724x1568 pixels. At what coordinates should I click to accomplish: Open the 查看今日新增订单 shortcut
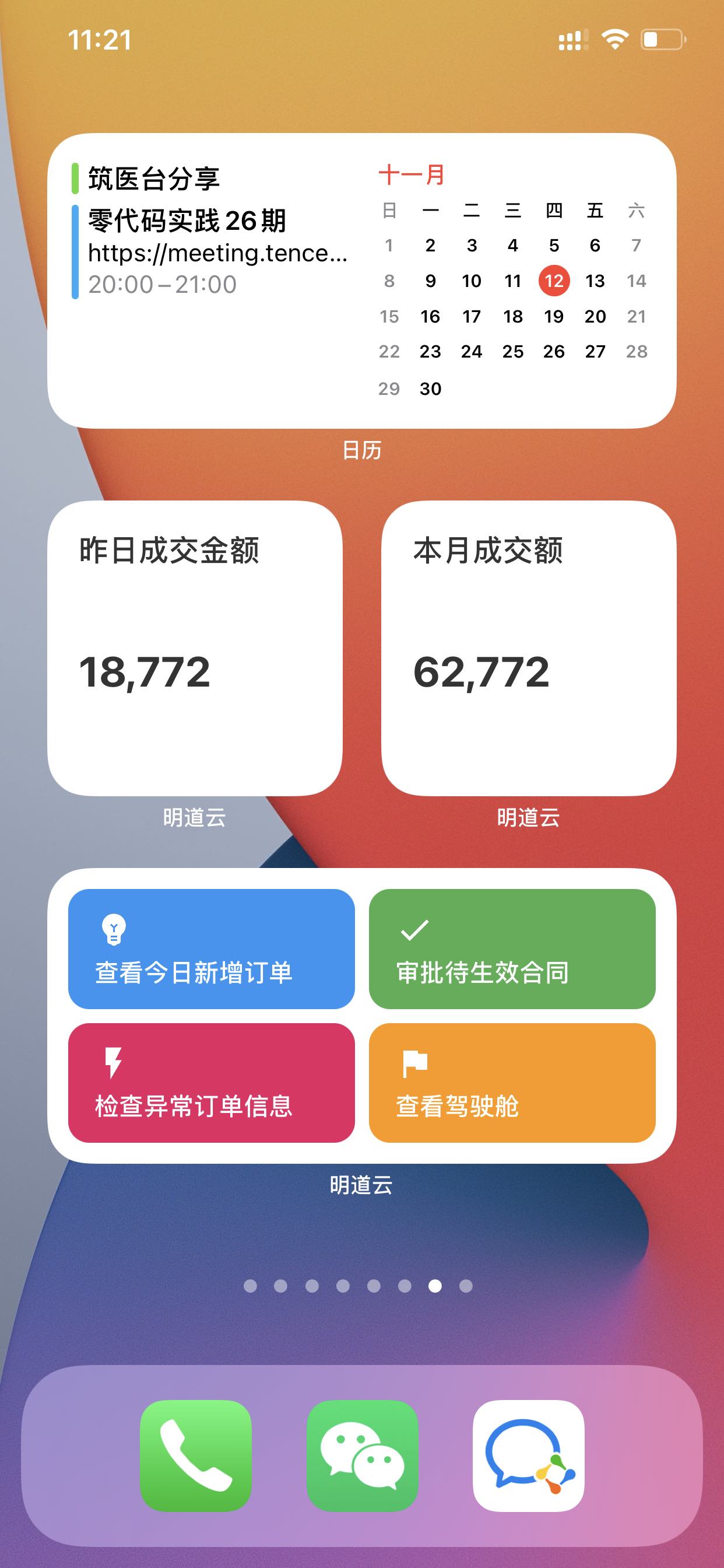click(211, 949)
